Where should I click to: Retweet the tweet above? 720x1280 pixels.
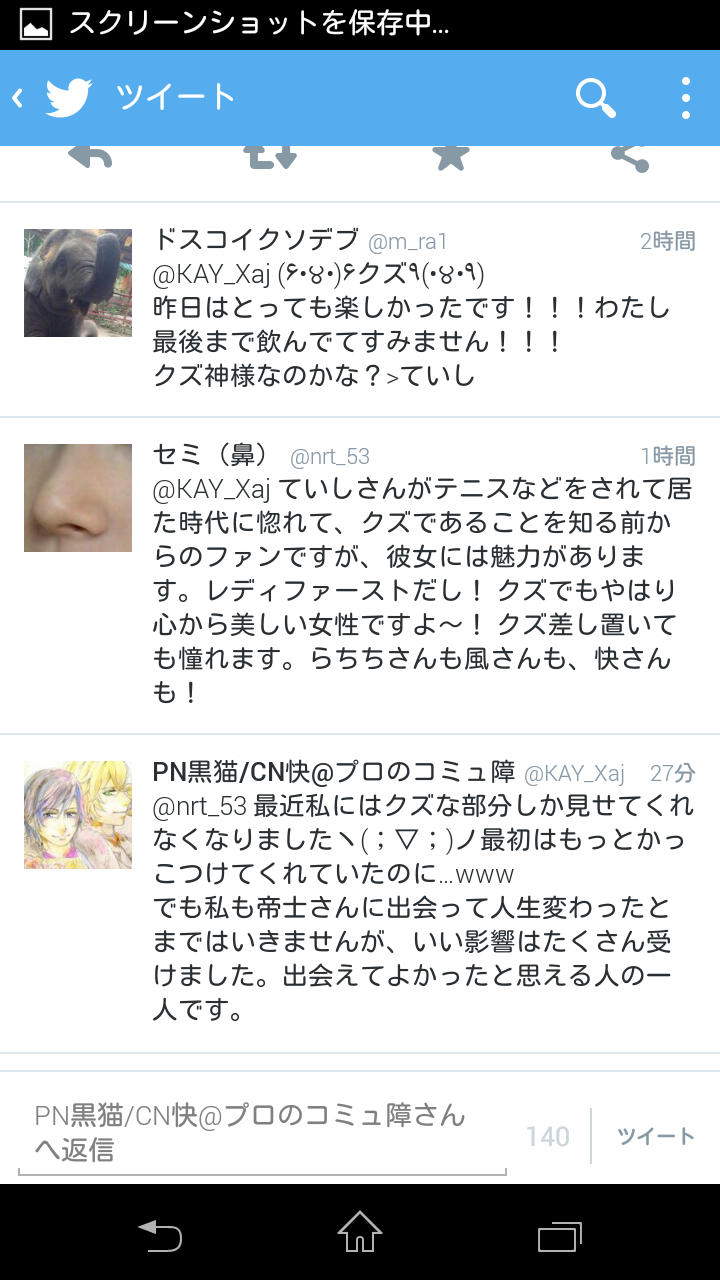click(x=270, y=157)
